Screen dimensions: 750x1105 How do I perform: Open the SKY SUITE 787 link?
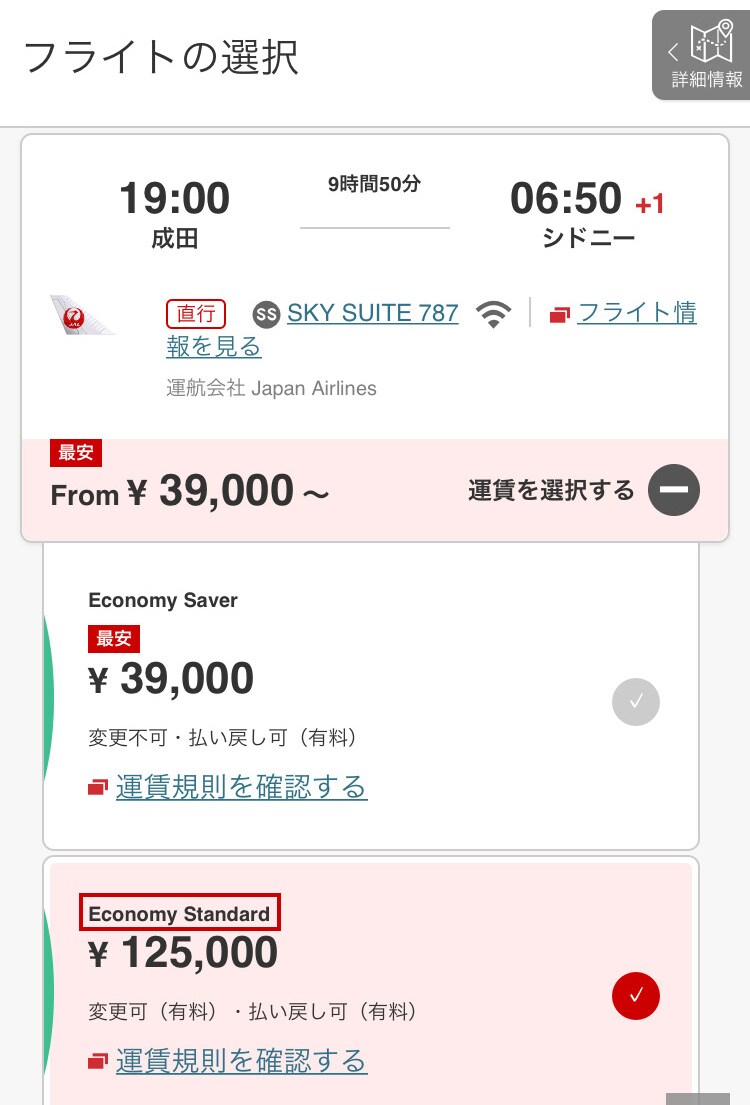(372, 313)
